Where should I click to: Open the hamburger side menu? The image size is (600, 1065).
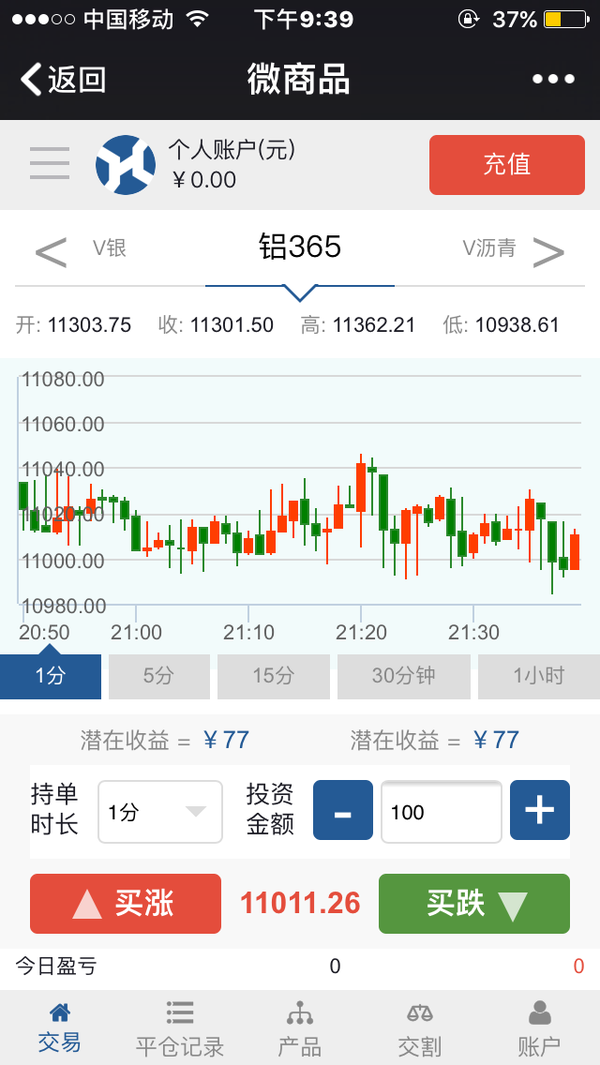pos(50,164)
